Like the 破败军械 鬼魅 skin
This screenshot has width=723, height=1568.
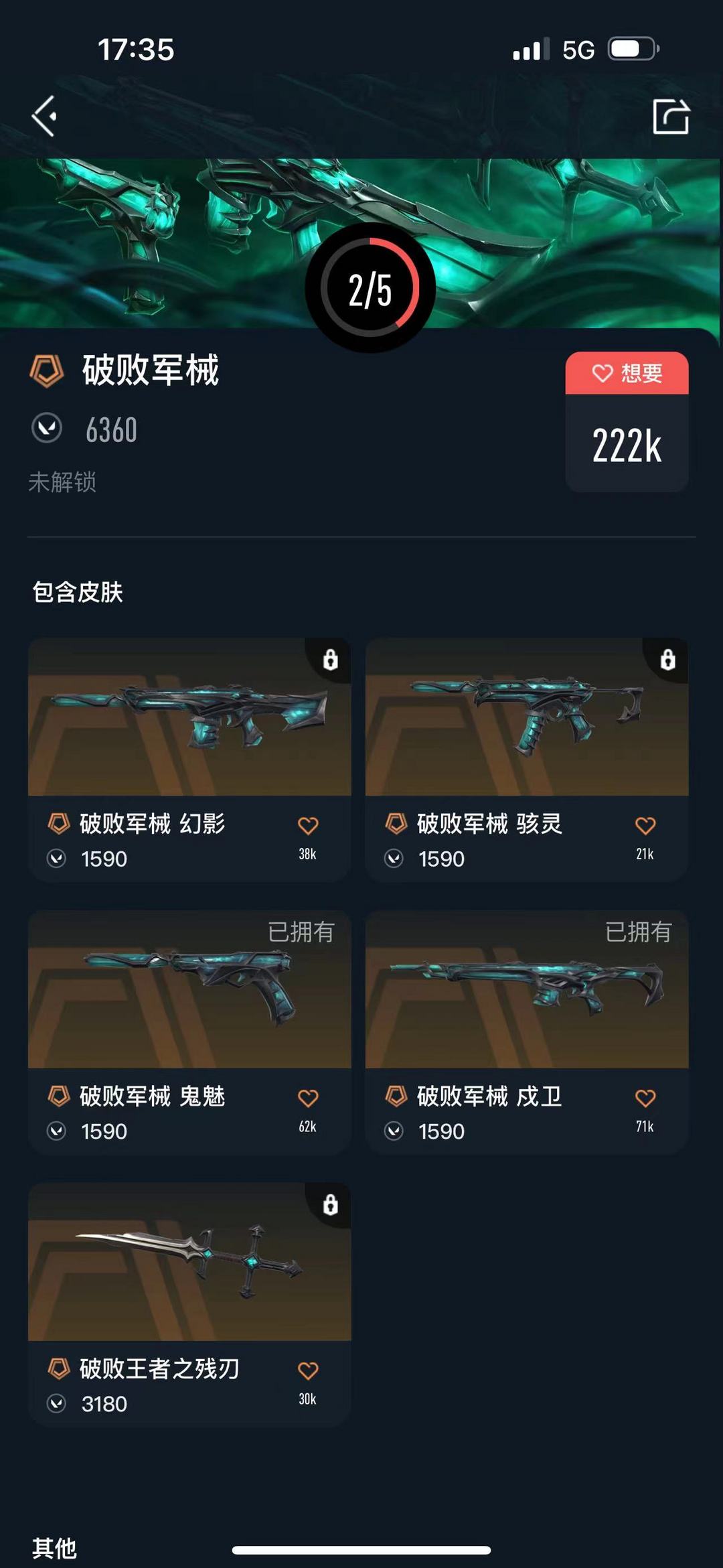[308, 1098]
